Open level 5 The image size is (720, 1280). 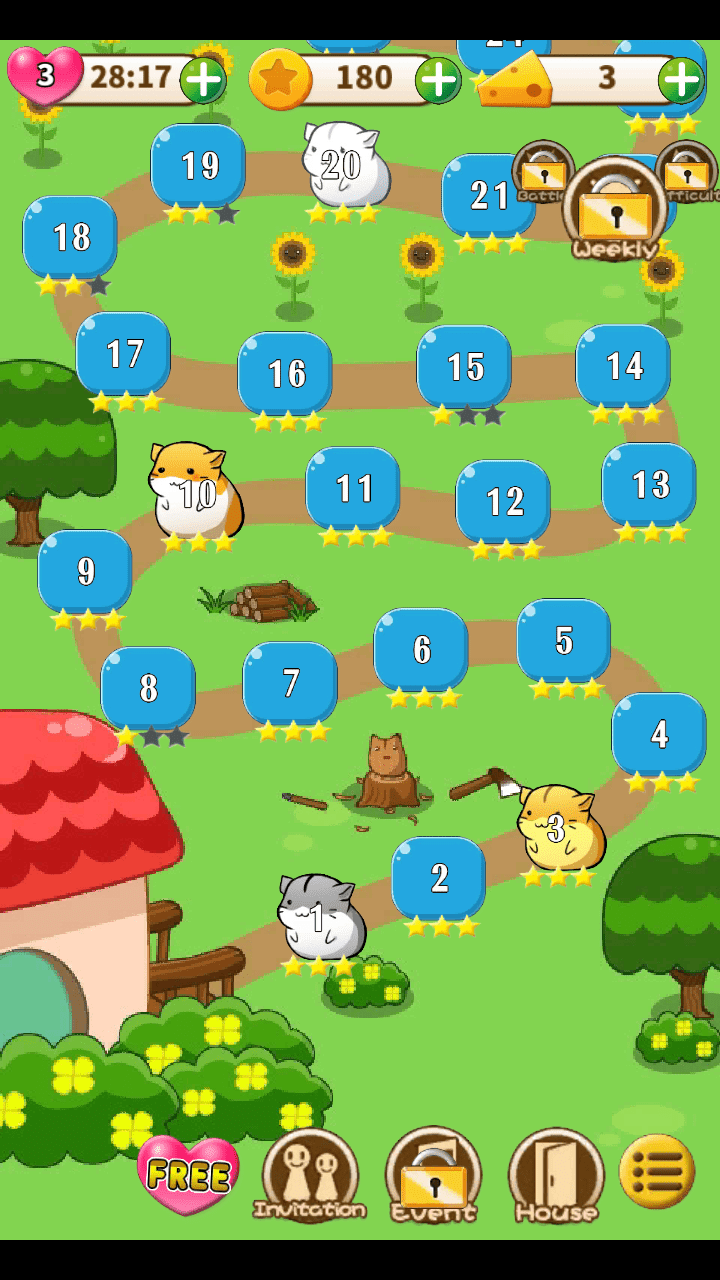point(564,640)
